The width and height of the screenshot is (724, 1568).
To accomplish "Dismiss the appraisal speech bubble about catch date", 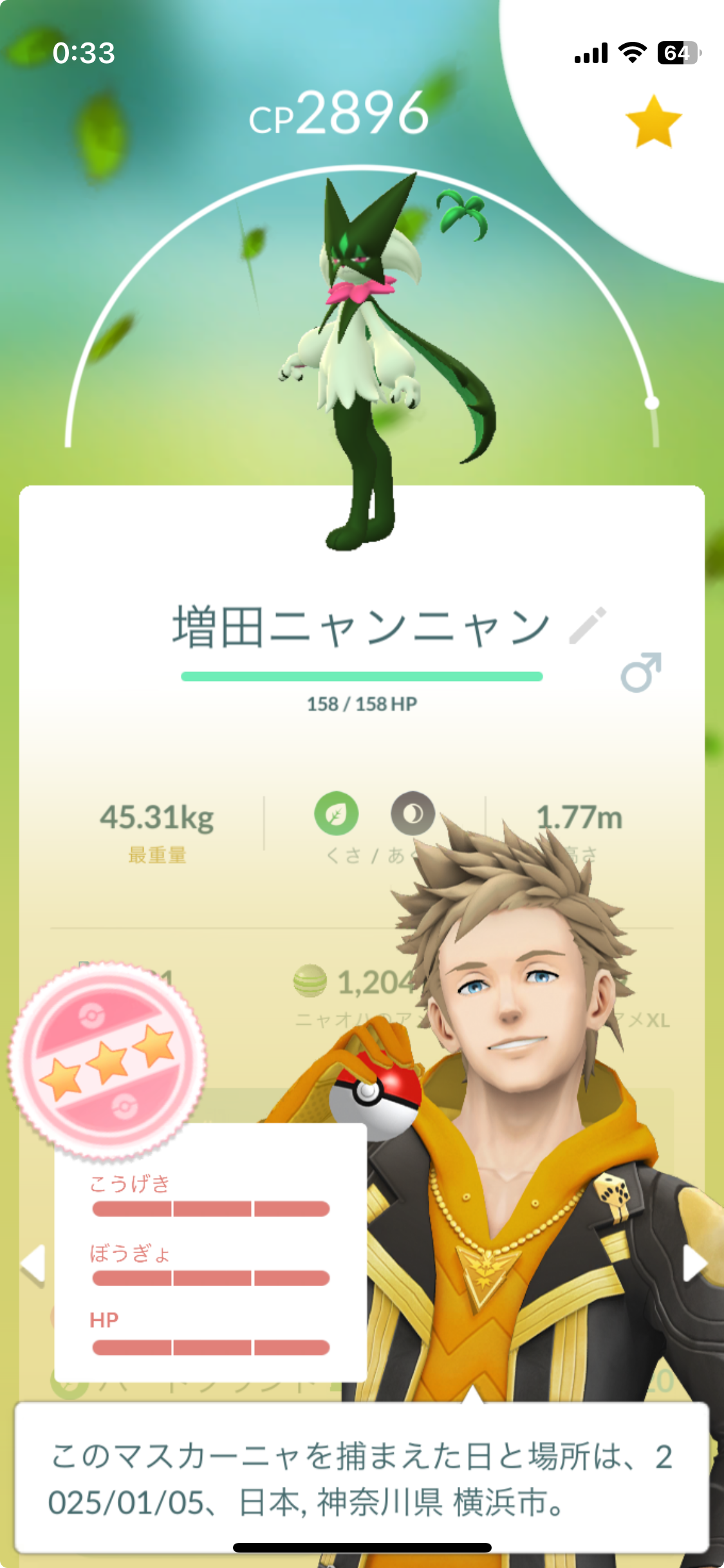I will click(362, 1479).
